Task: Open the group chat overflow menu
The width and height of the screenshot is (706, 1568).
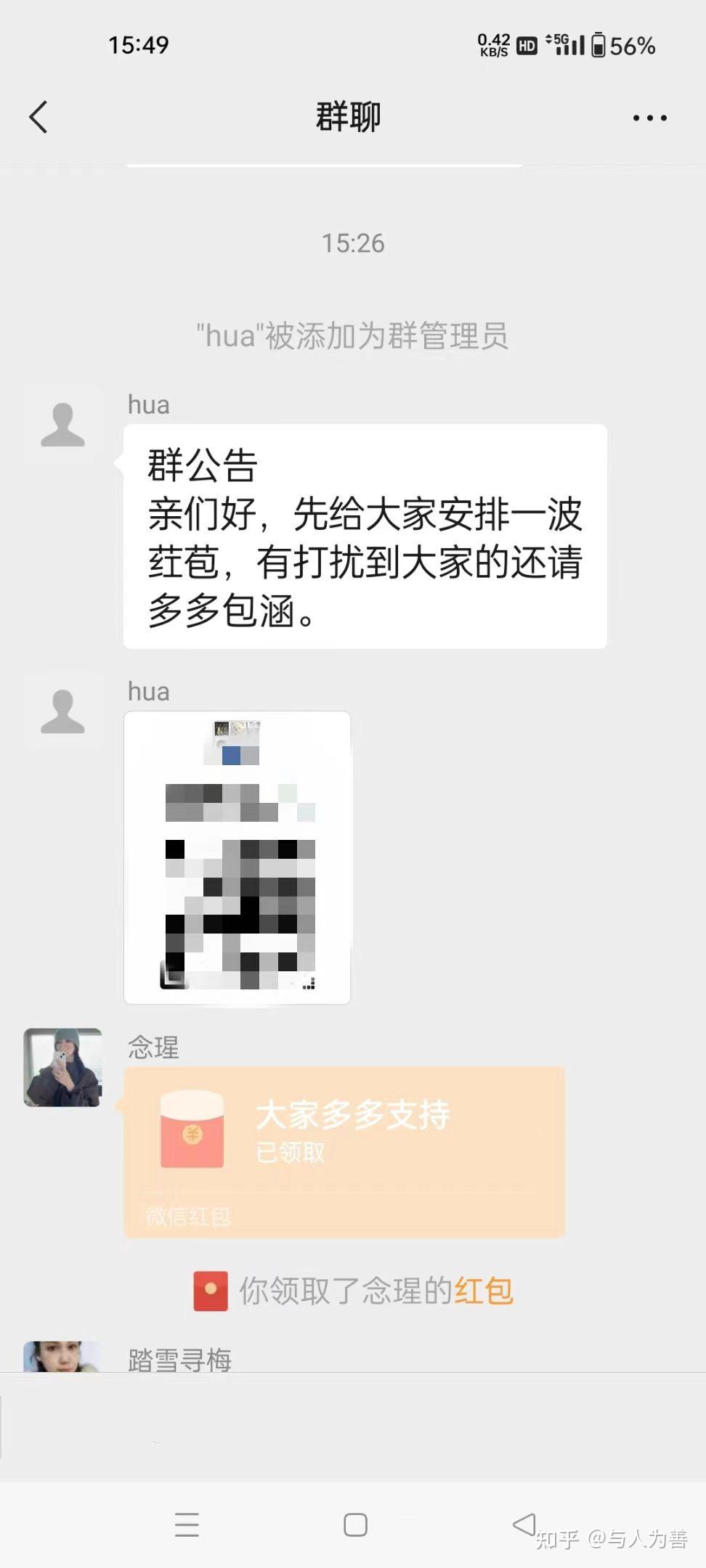Action: [x=649, y=118]
